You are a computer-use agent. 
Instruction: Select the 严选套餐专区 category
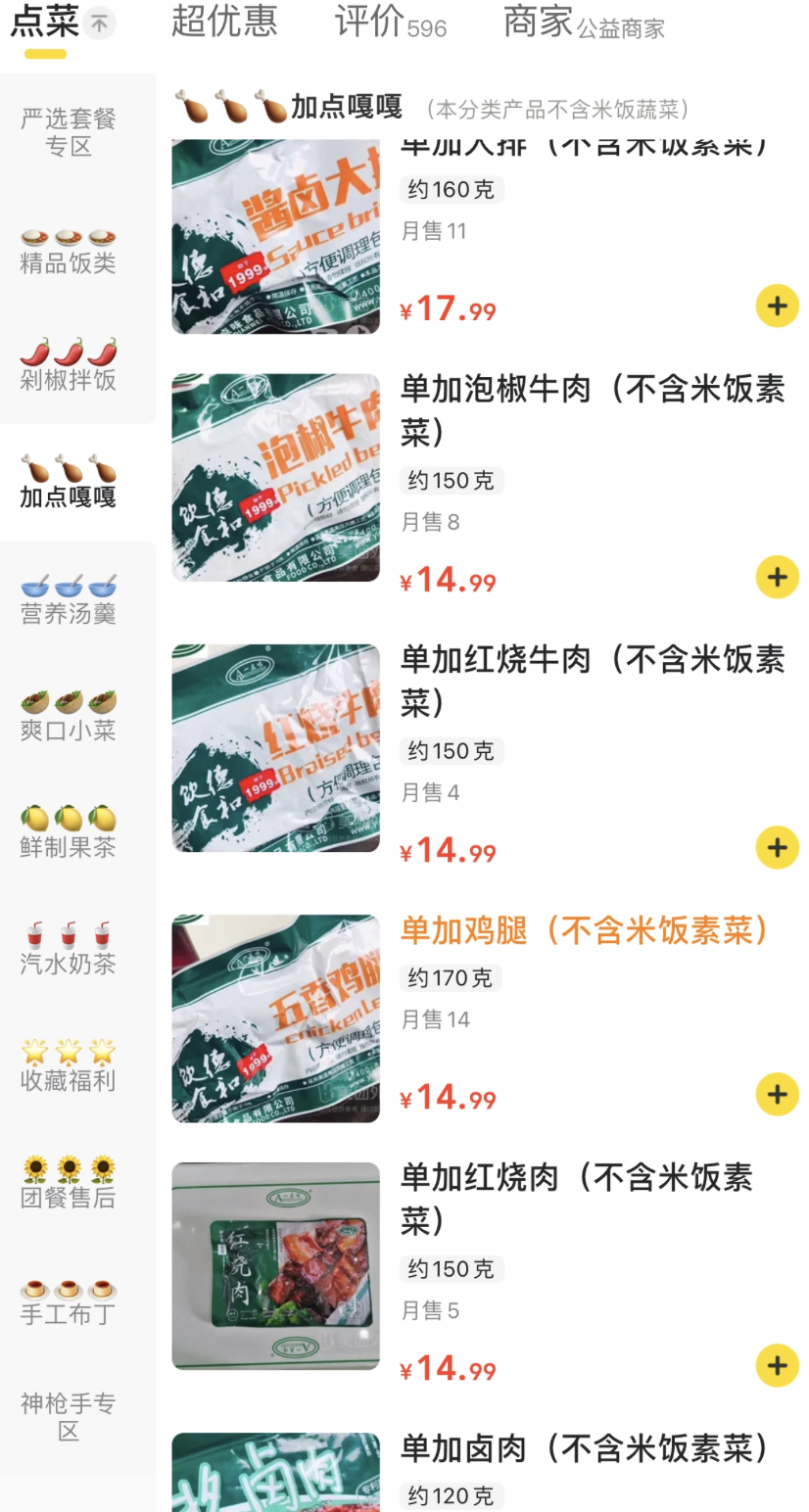[69, 132]
